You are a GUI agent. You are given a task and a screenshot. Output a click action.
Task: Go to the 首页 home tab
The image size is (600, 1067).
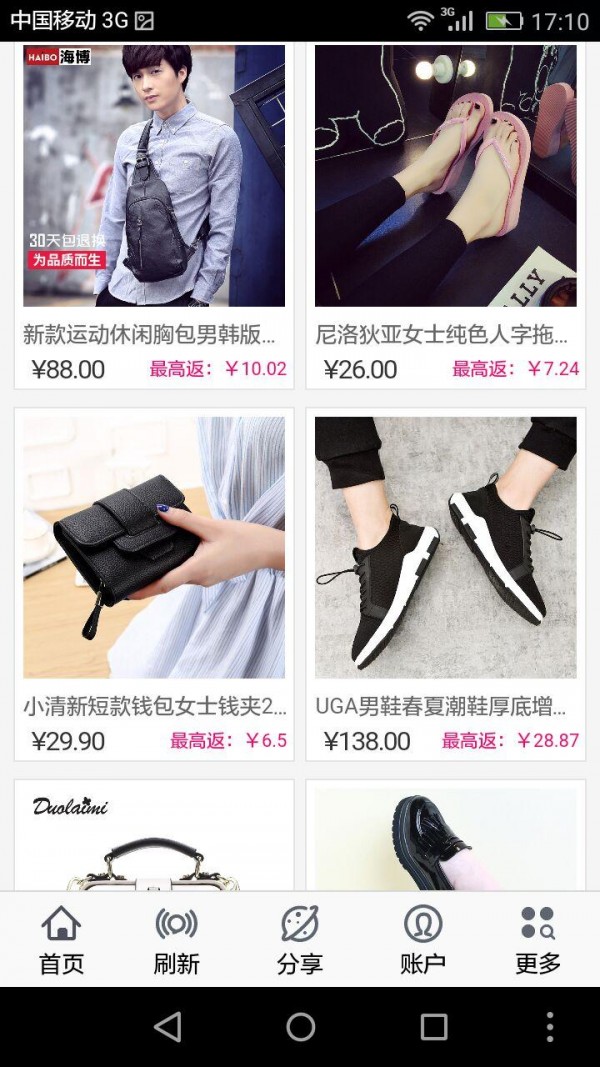(61, 940)
